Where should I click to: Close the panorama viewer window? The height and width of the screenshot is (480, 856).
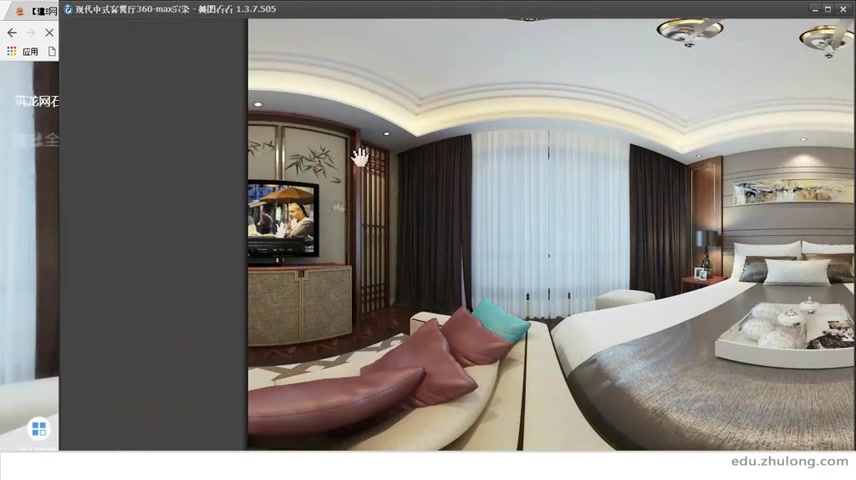[843, 9]
